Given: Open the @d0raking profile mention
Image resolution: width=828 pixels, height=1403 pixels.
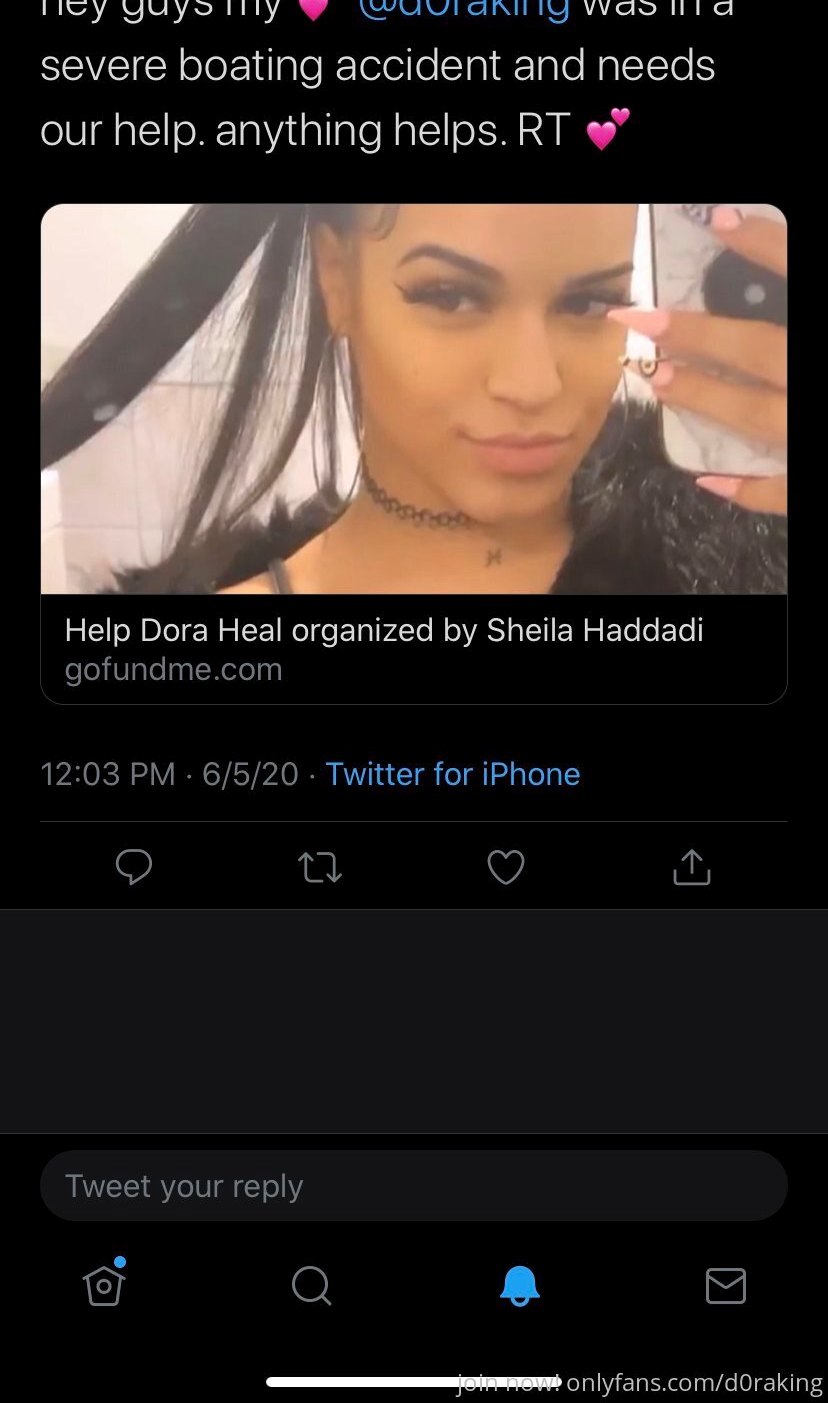Looking at the screenshot, I should pyautogui.click(x=465, y=8).
